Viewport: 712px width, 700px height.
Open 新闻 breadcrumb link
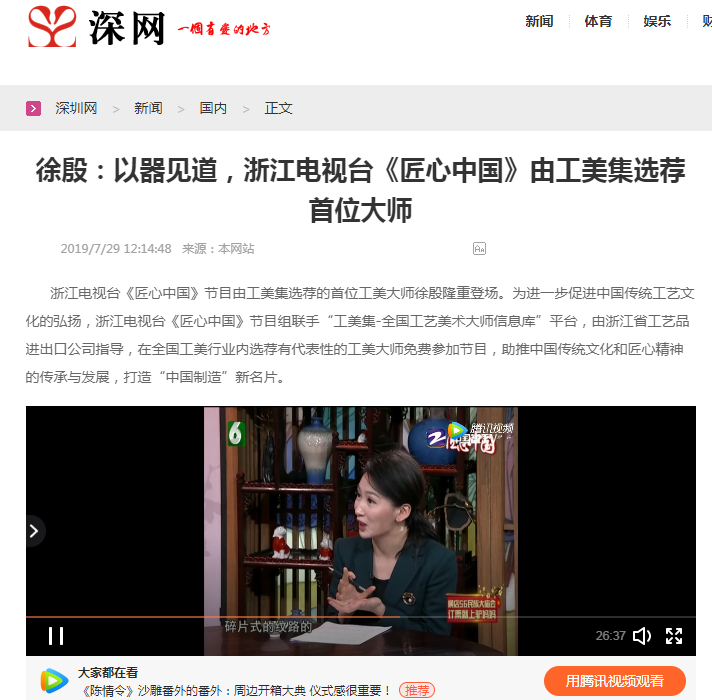(x=148, y=108)
